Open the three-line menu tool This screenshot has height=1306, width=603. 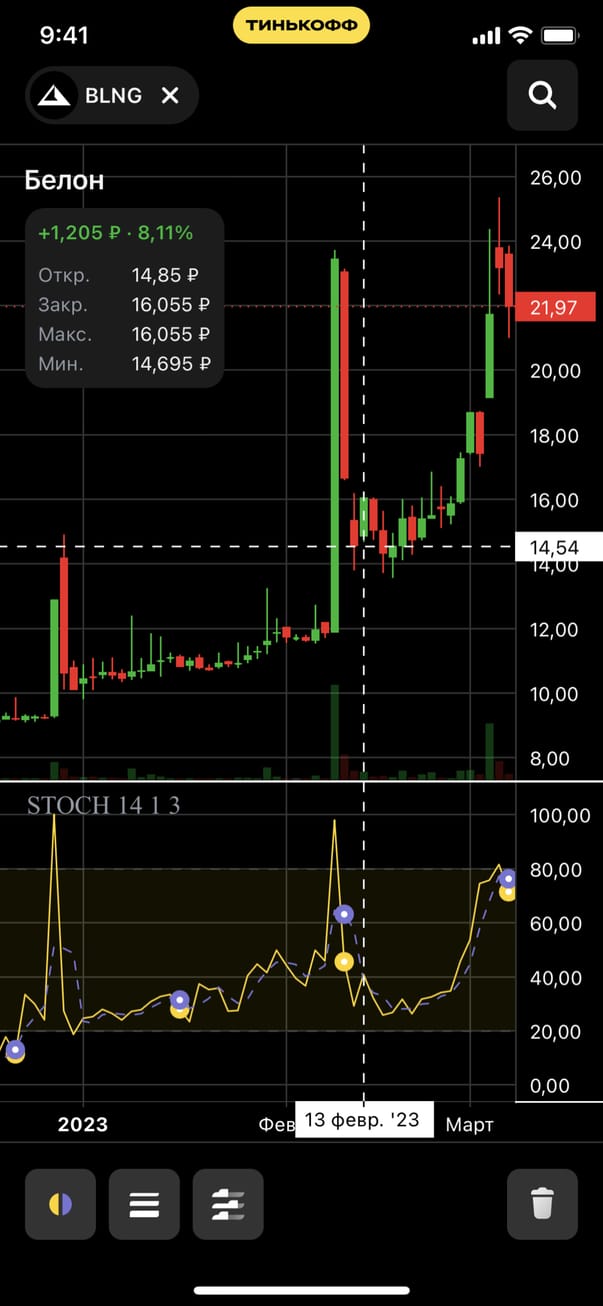tap(144, 1204)
